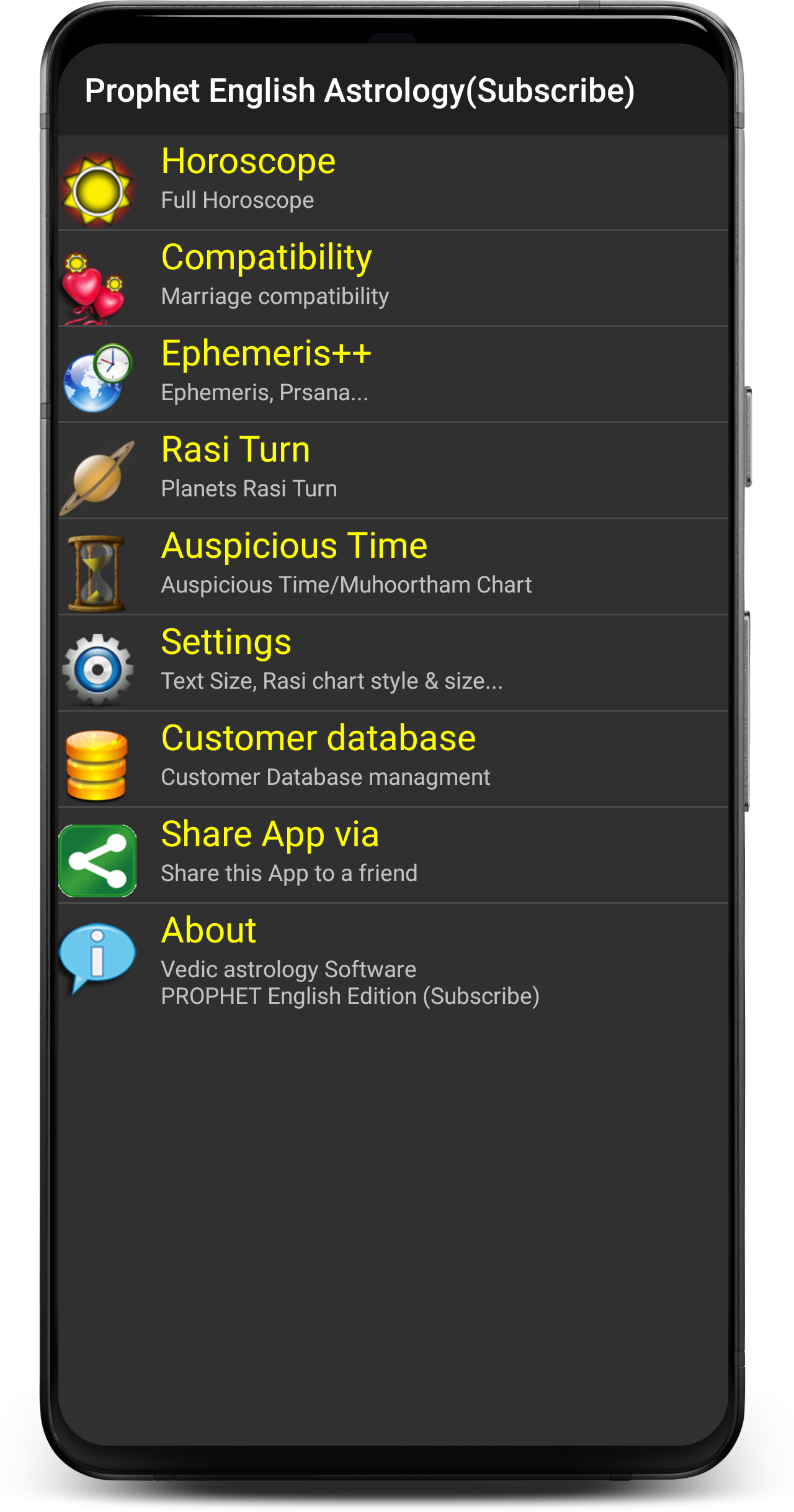Open Customer database management

point(393,759)
